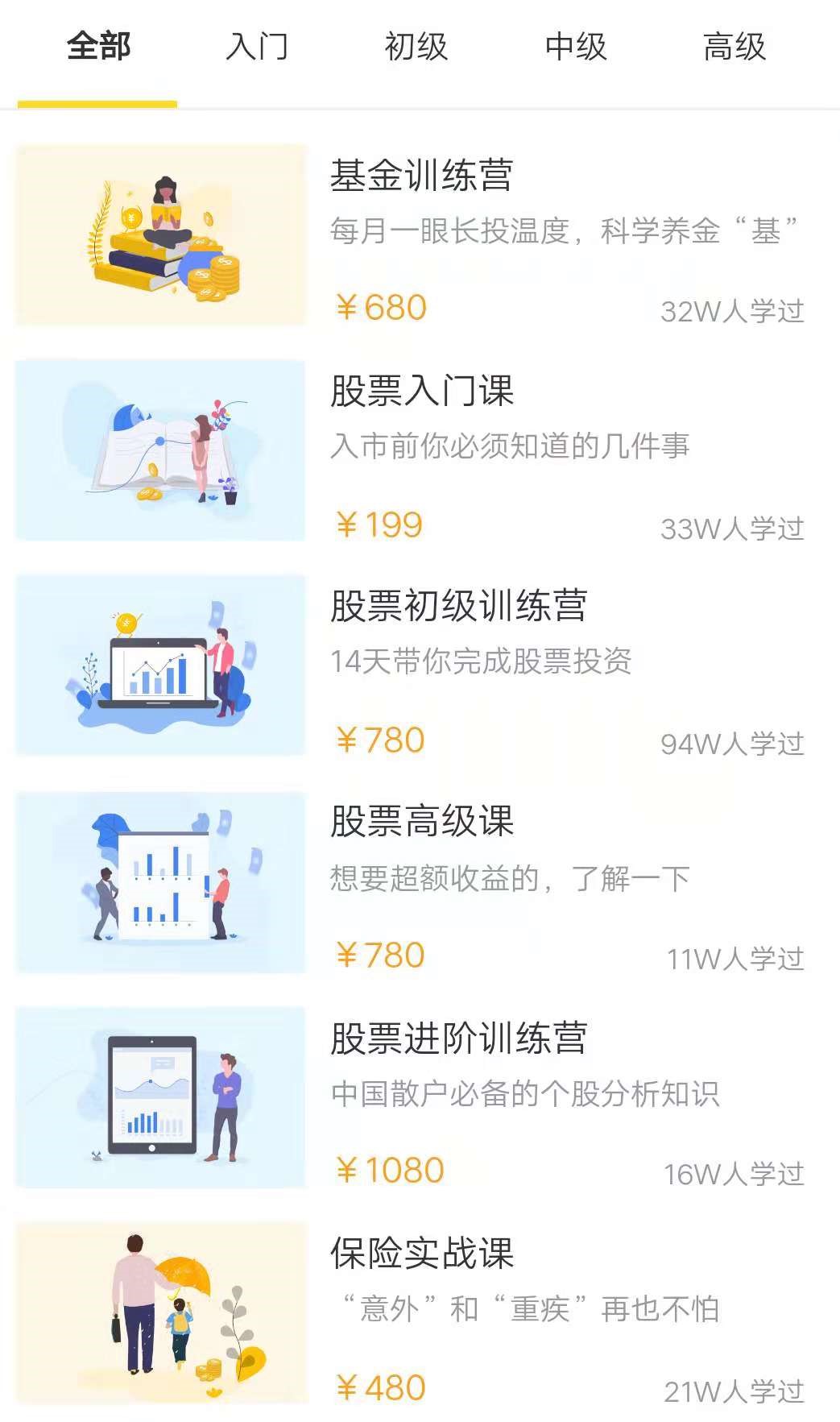840x1422 pixels.
Task: Click the 股票入门课 cover illustration
Action: 159,449
